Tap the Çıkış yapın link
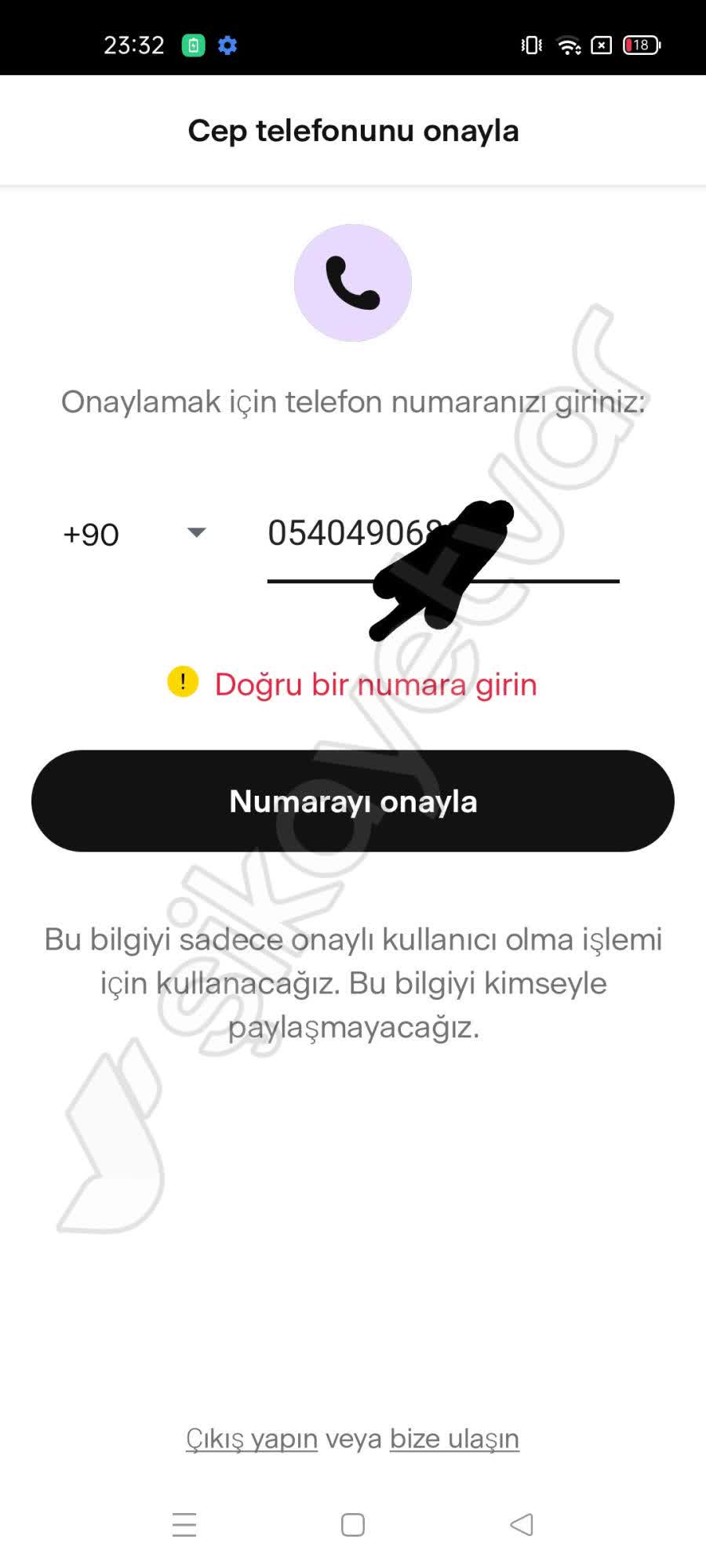The width and height of the screenshot is (706, 1568). [251, 1438]
